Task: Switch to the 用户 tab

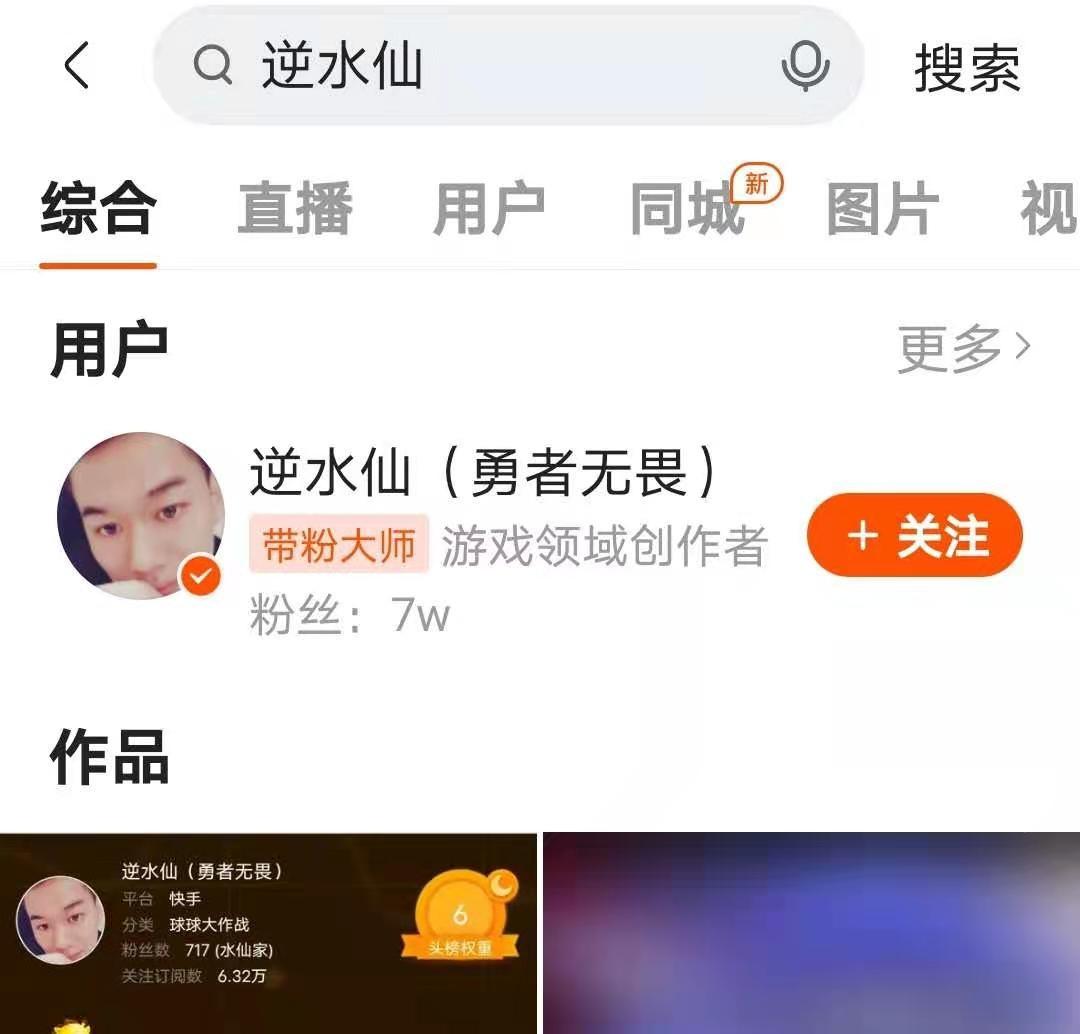Action: (x=489, y=210)
